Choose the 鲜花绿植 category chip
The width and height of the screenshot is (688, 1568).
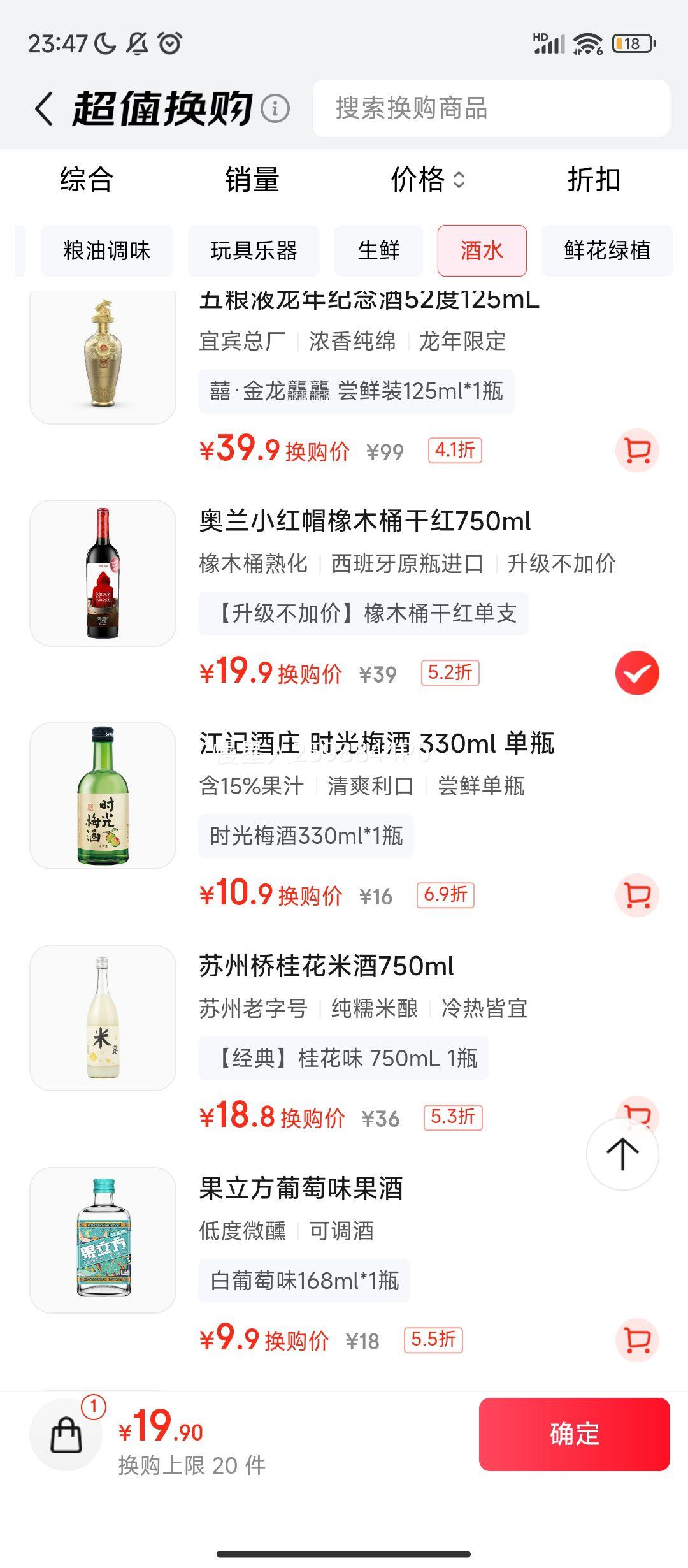click(x=606, y=250)
